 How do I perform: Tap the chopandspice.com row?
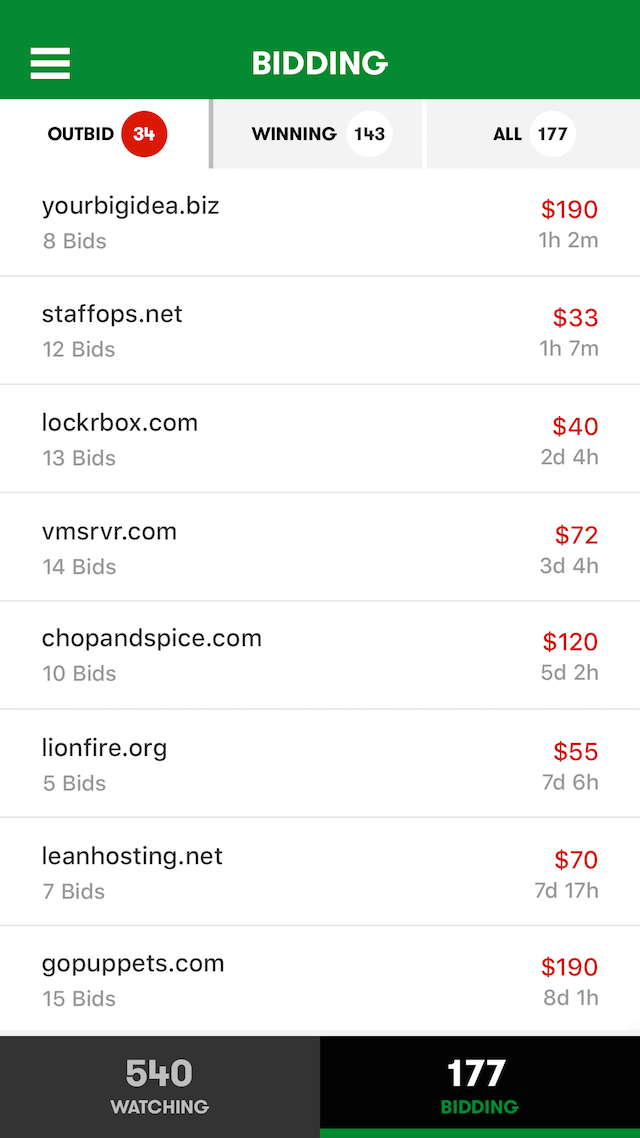(320, 655)
